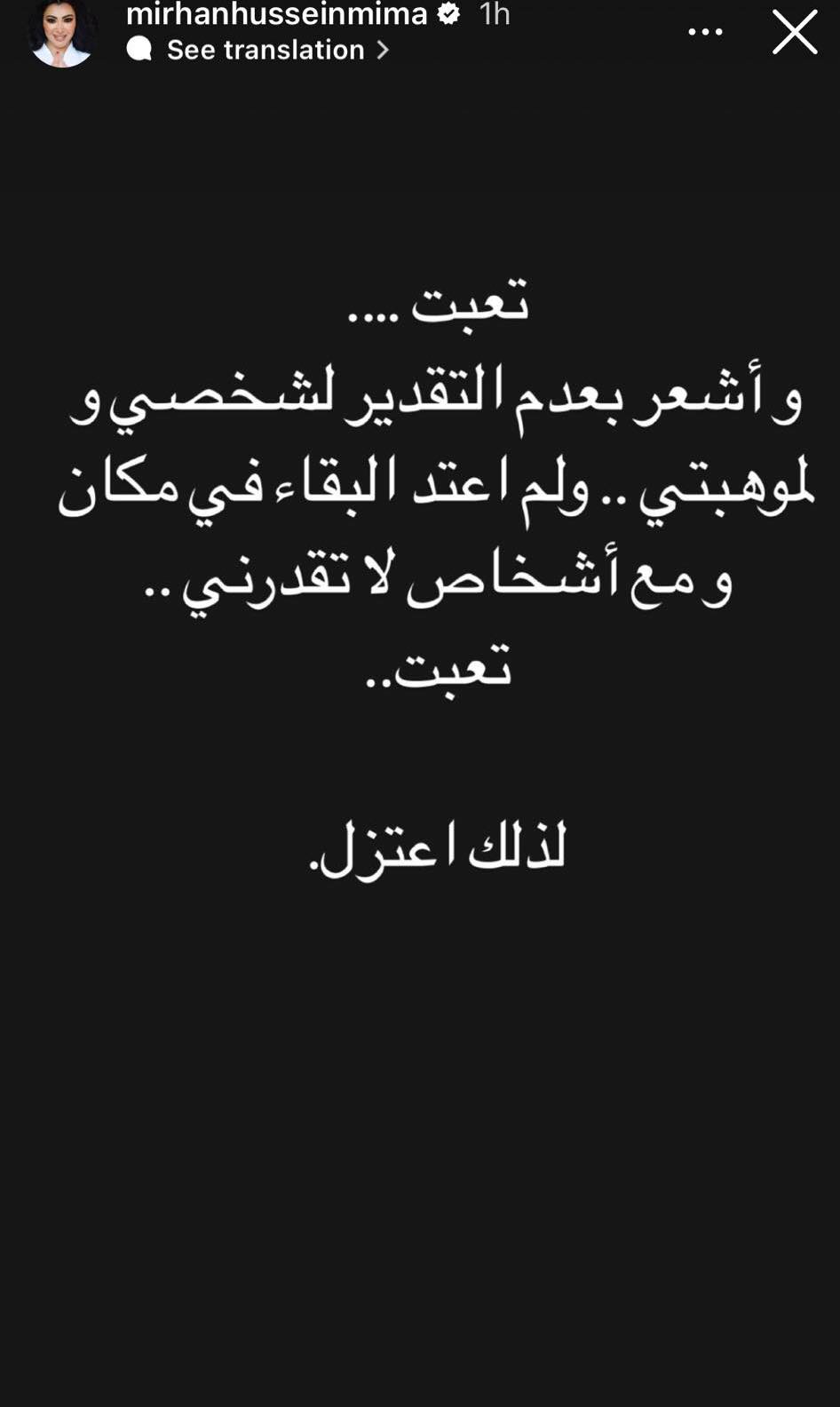Tap See translation link
Screen dimensions: 840x1407
(x=265, y=50)
